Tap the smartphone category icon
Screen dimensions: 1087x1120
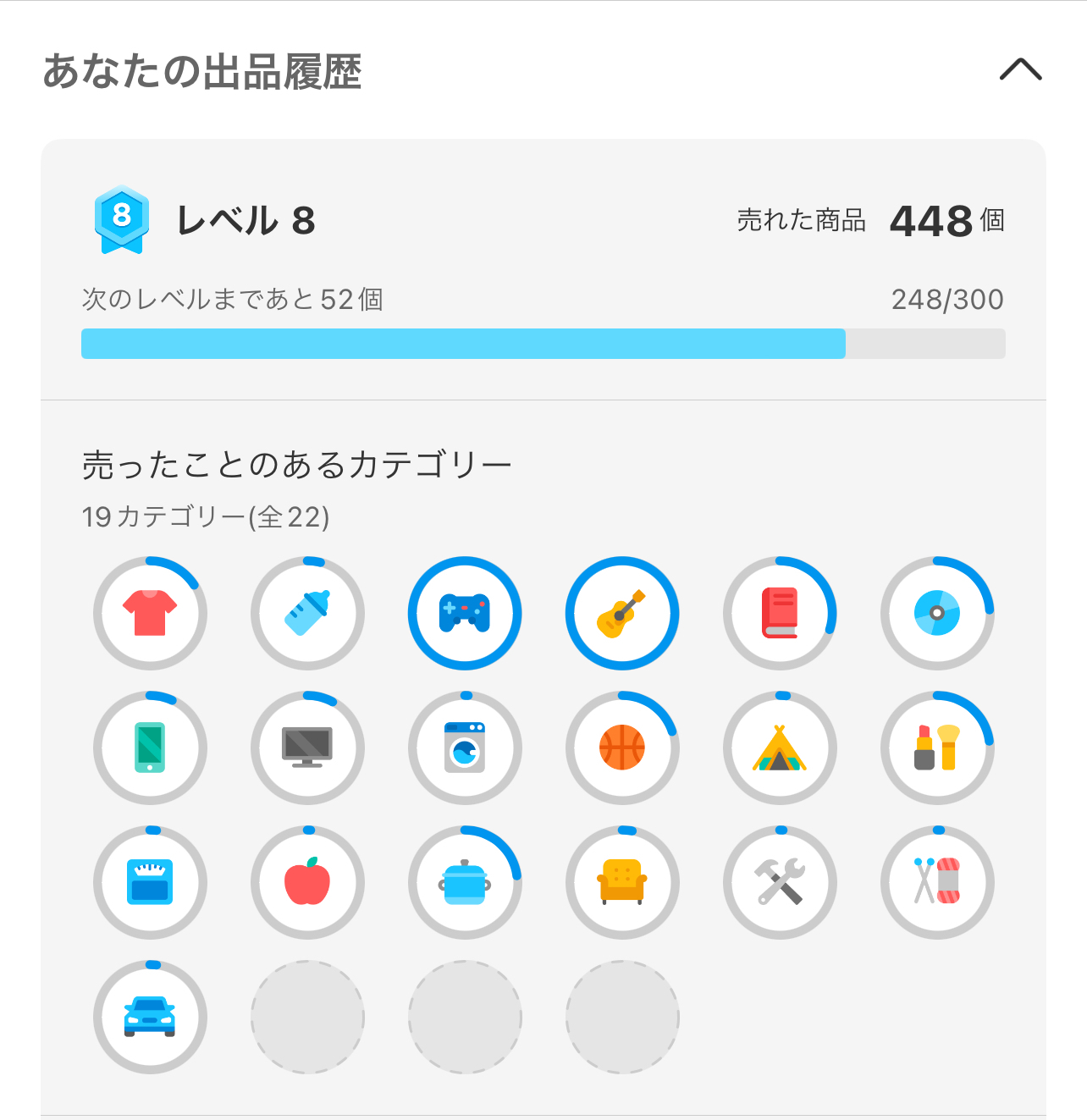[x=150, y=748]
